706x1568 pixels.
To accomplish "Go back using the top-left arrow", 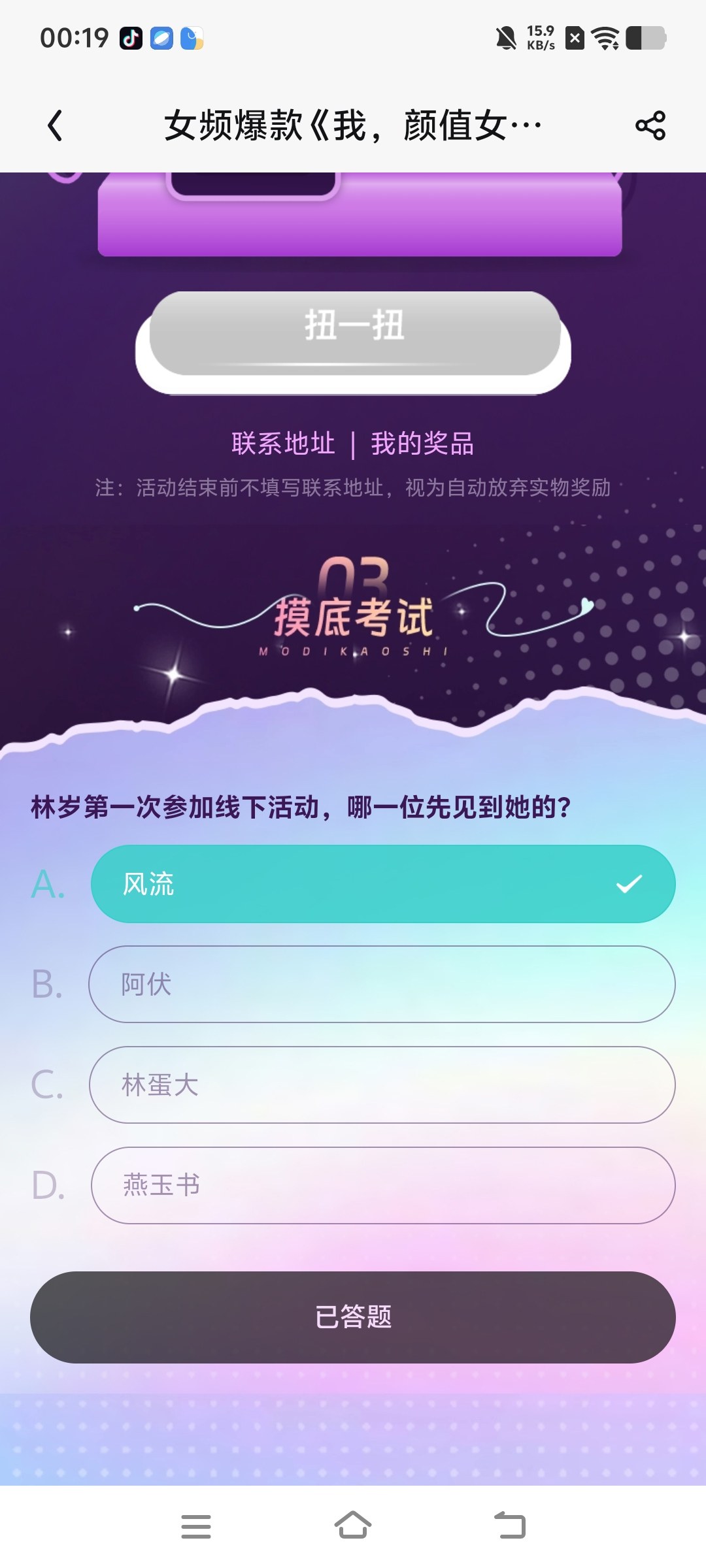I will tap(56, 125).
